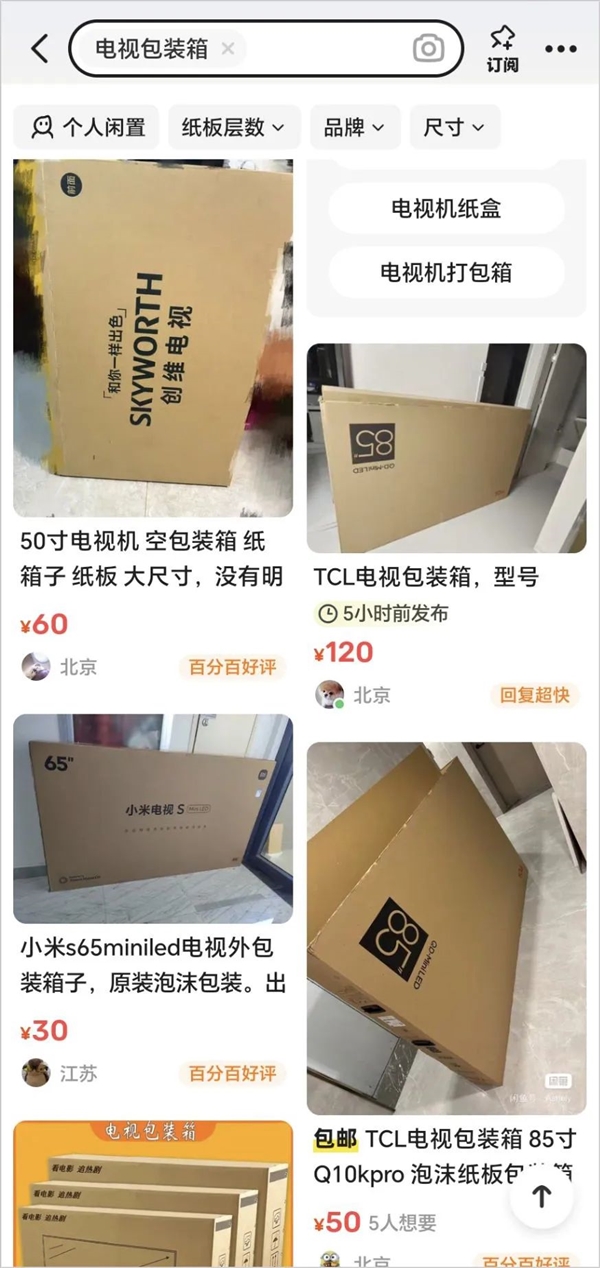Open the 小米s65miniled box listing
Image resolution: width=600 pixels, height=1268 pixels.
point(153,818)
